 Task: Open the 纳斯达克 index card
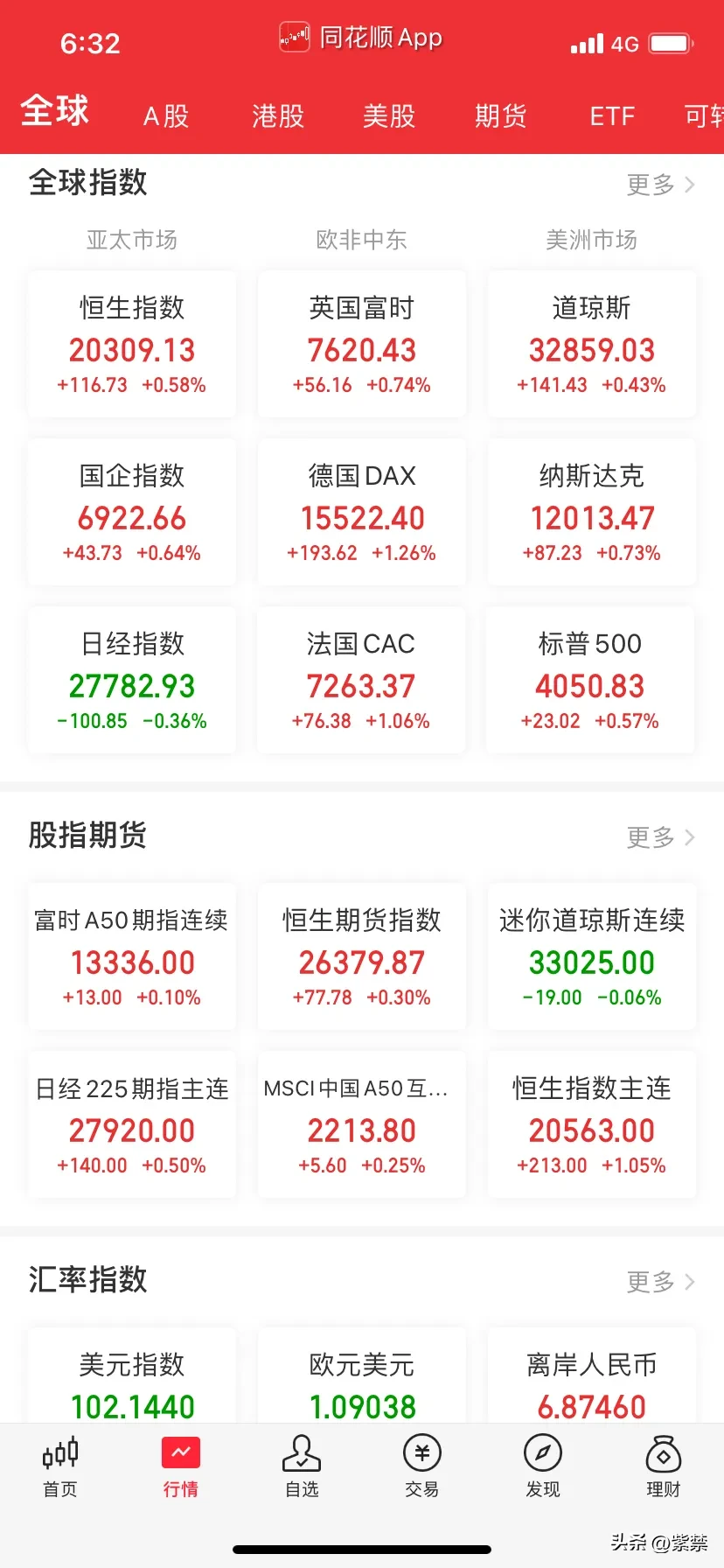tap(592, 512)
